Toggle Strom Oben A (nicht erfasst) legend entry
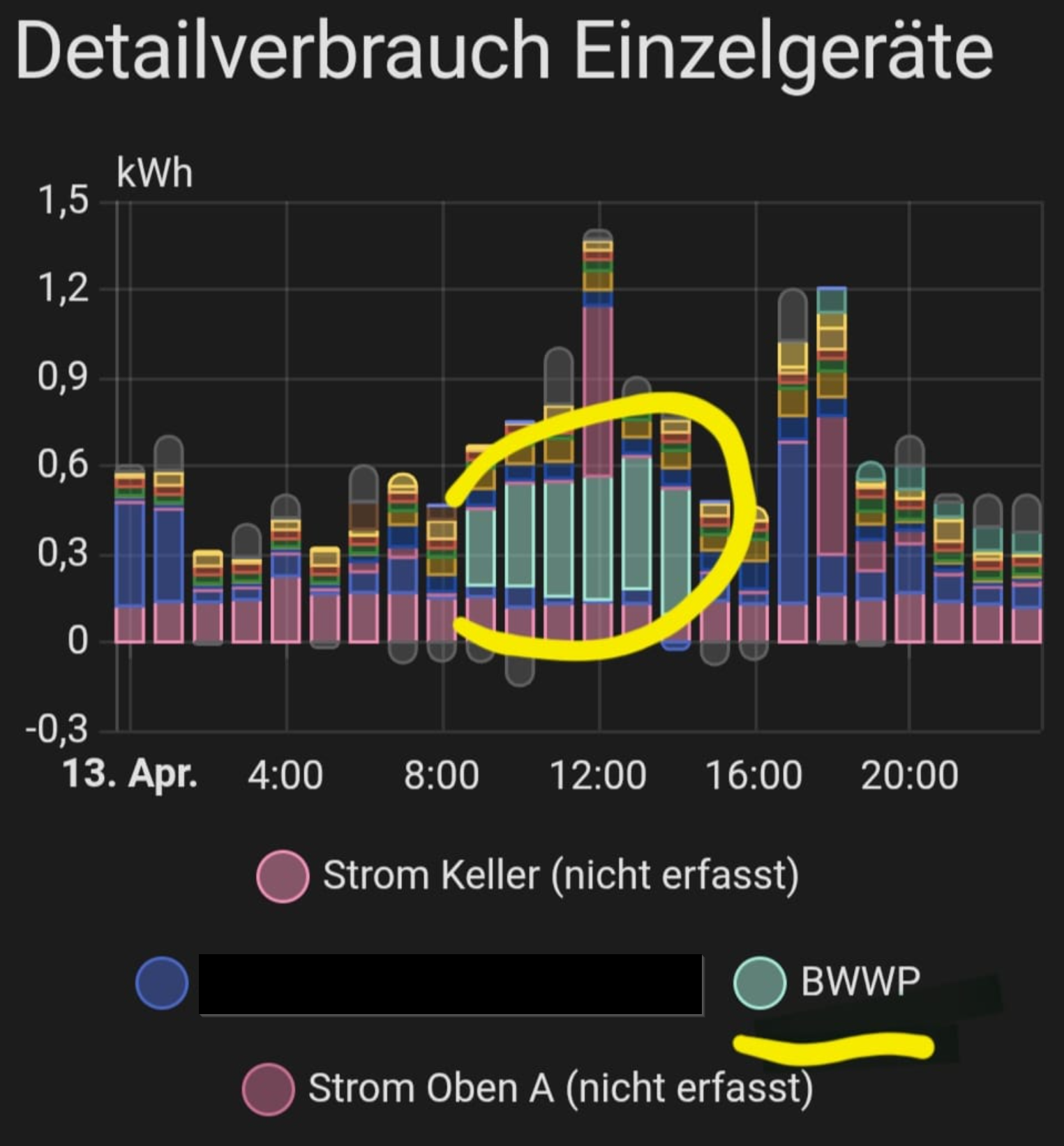The height and width of the screenshot is (1146, 1064). coord(528,1089)
